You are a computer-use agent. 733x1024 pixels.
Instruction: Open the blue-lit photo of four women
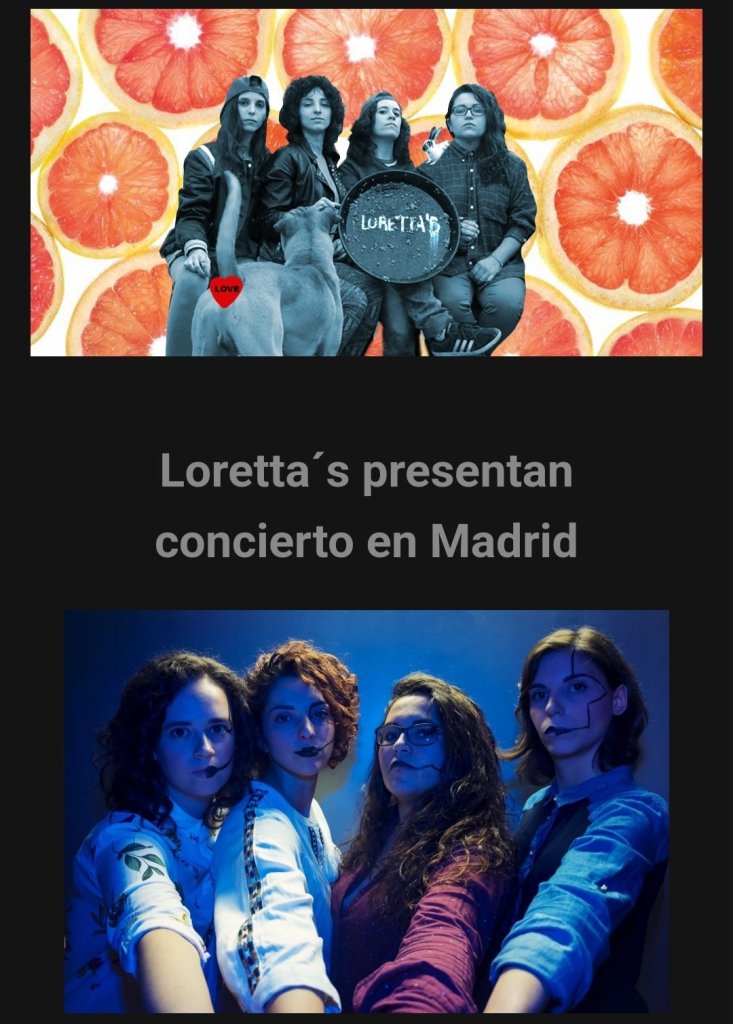[x=366, y=811]
